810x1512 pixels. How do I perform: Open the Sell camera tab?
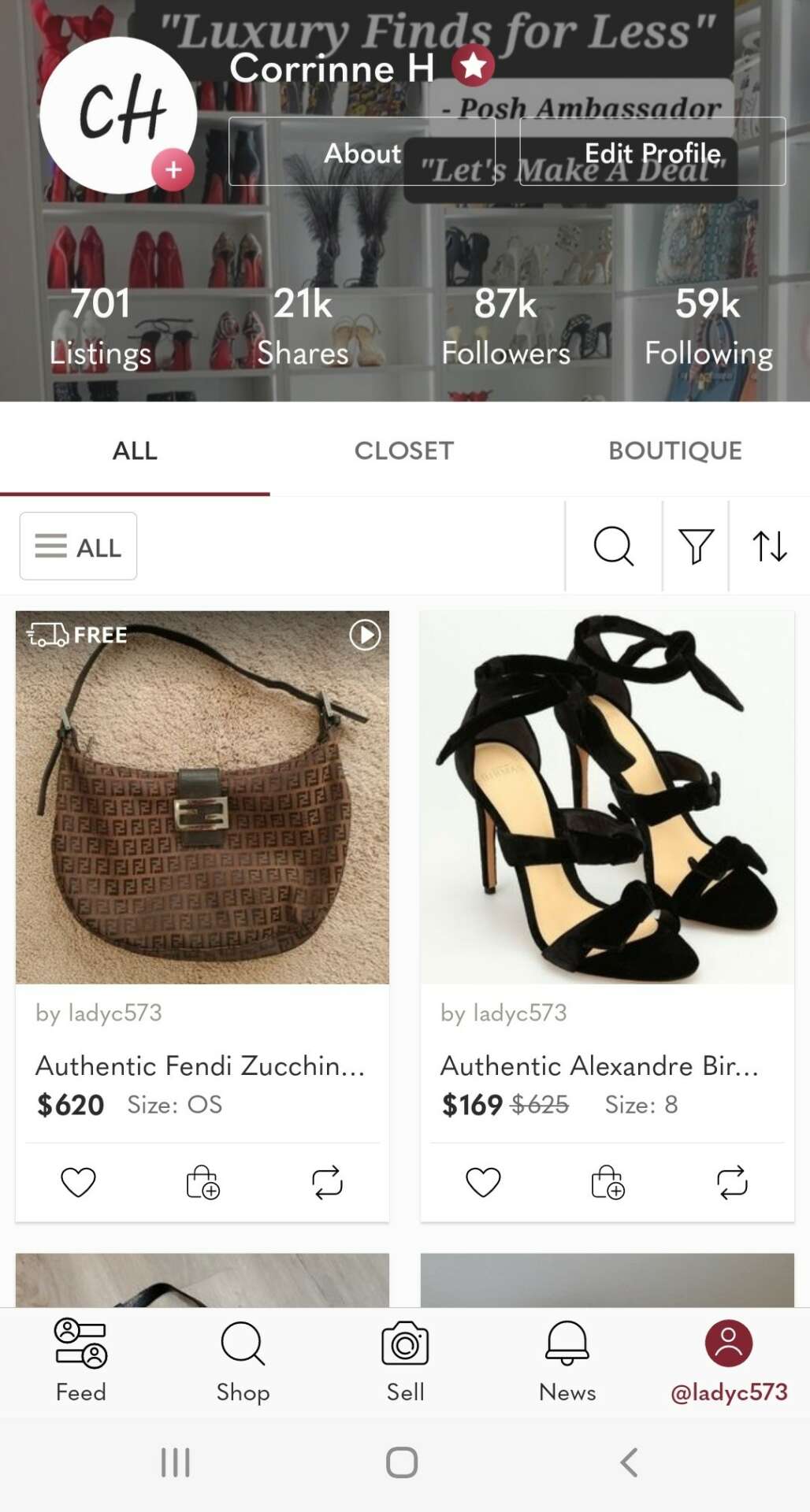tap(405, 1362)
